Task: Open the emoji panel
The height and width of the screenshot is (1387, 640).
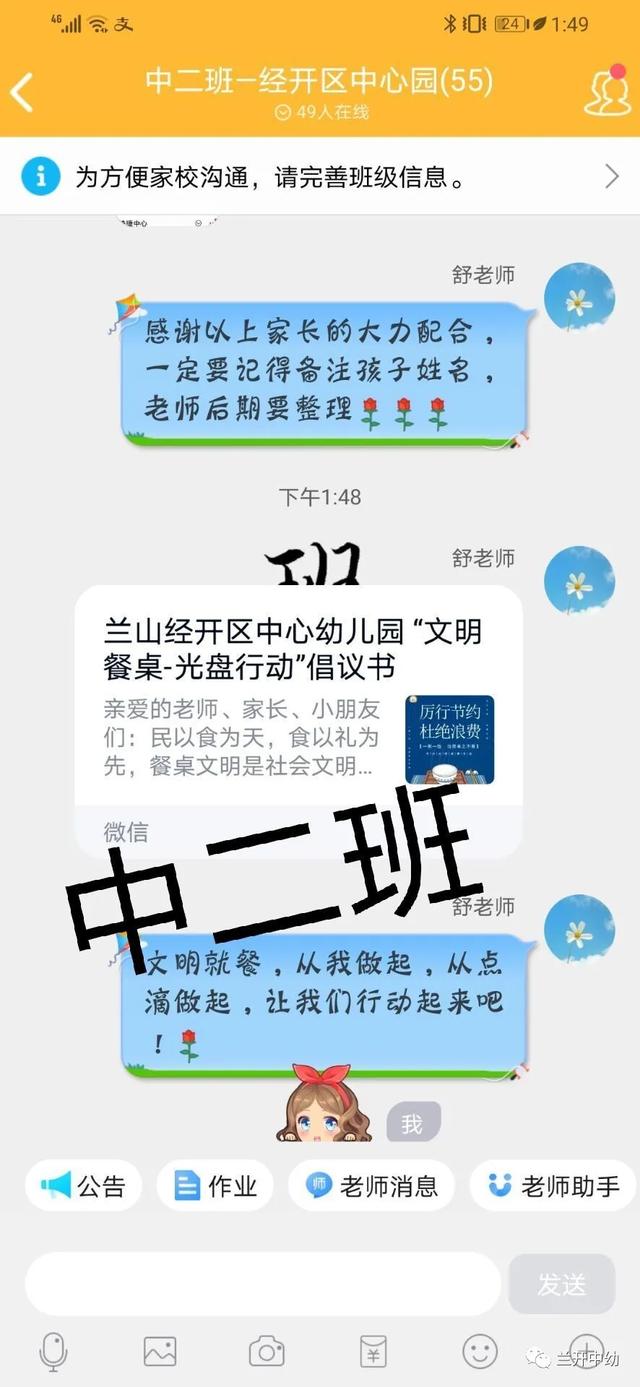Action: point(480,1351)
